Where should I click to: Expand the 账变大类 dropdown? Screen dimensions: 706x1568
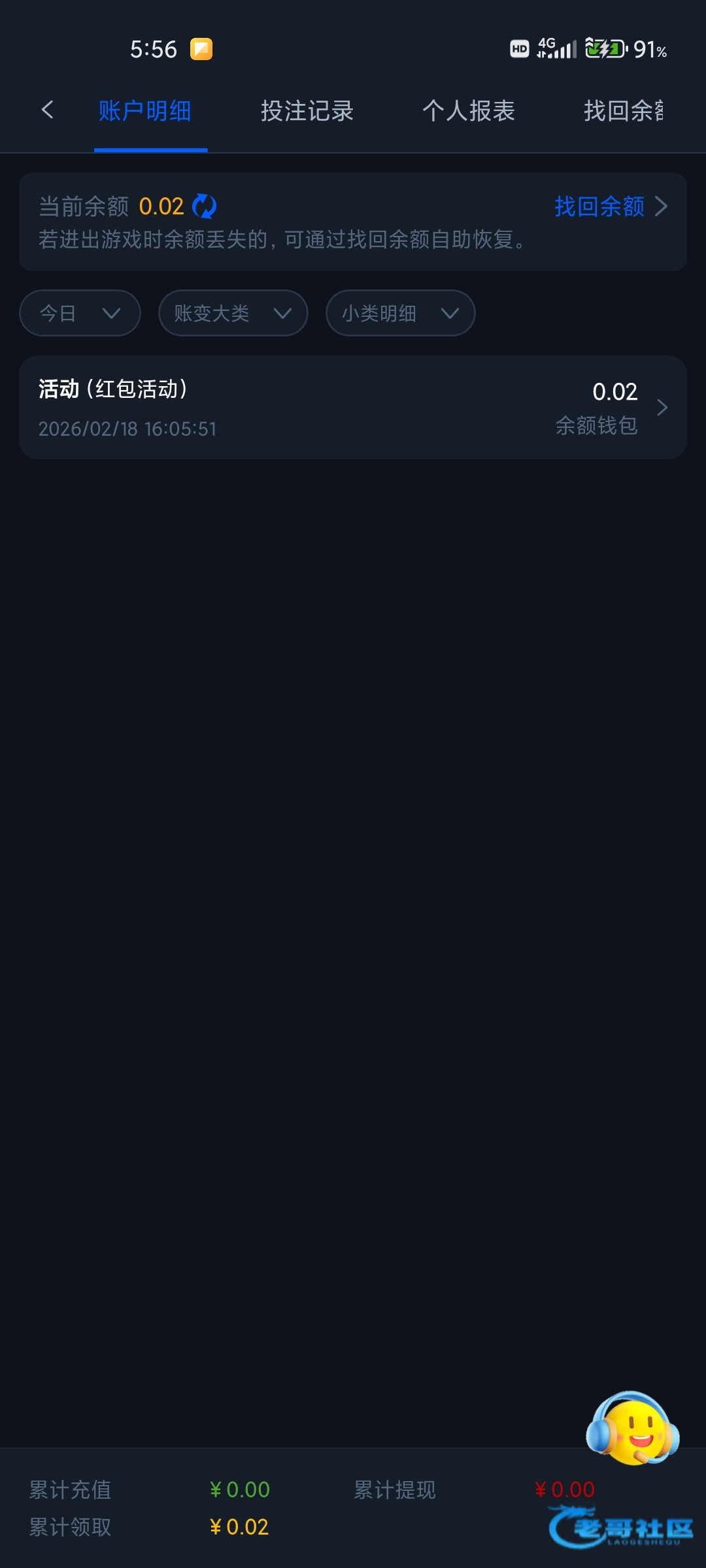(233, 313)
